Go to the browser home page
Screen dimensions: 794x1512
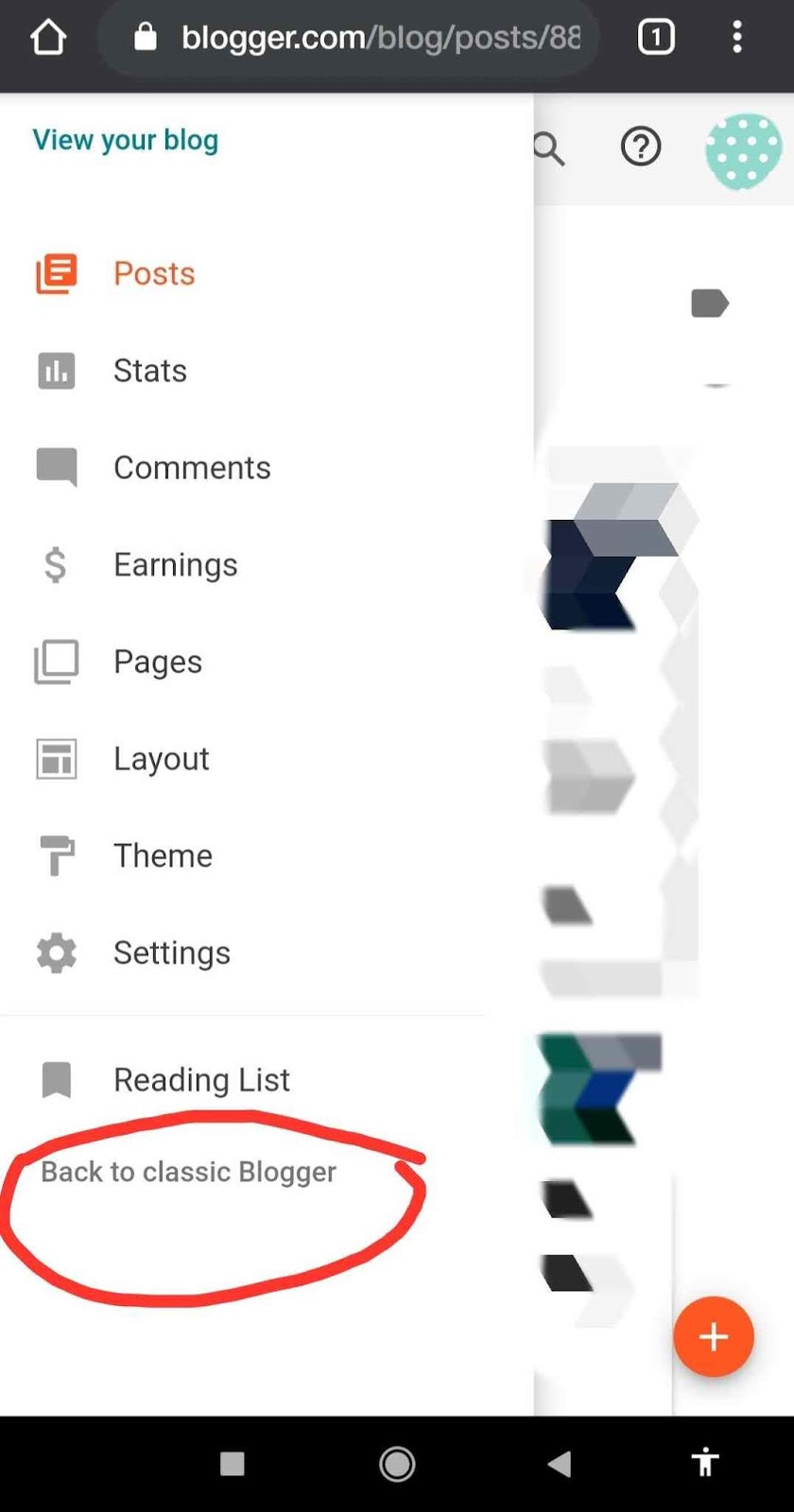pos(48,38)
